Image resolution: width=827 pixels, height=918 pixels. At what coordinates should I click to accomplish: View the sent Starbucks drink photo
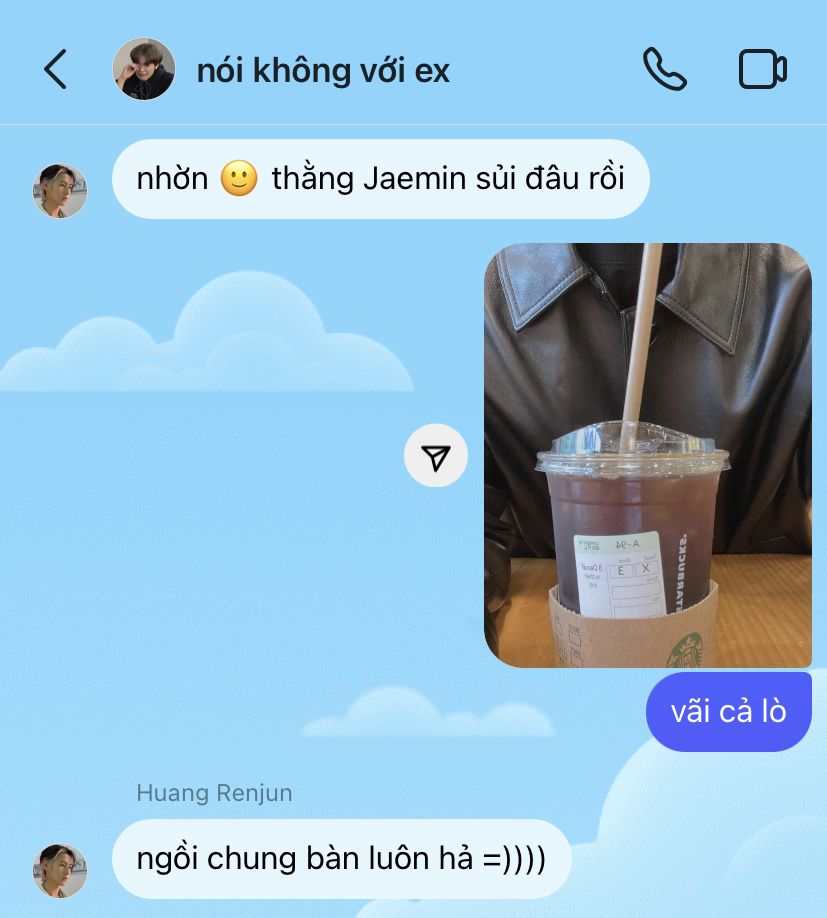[x=647, y=455]
